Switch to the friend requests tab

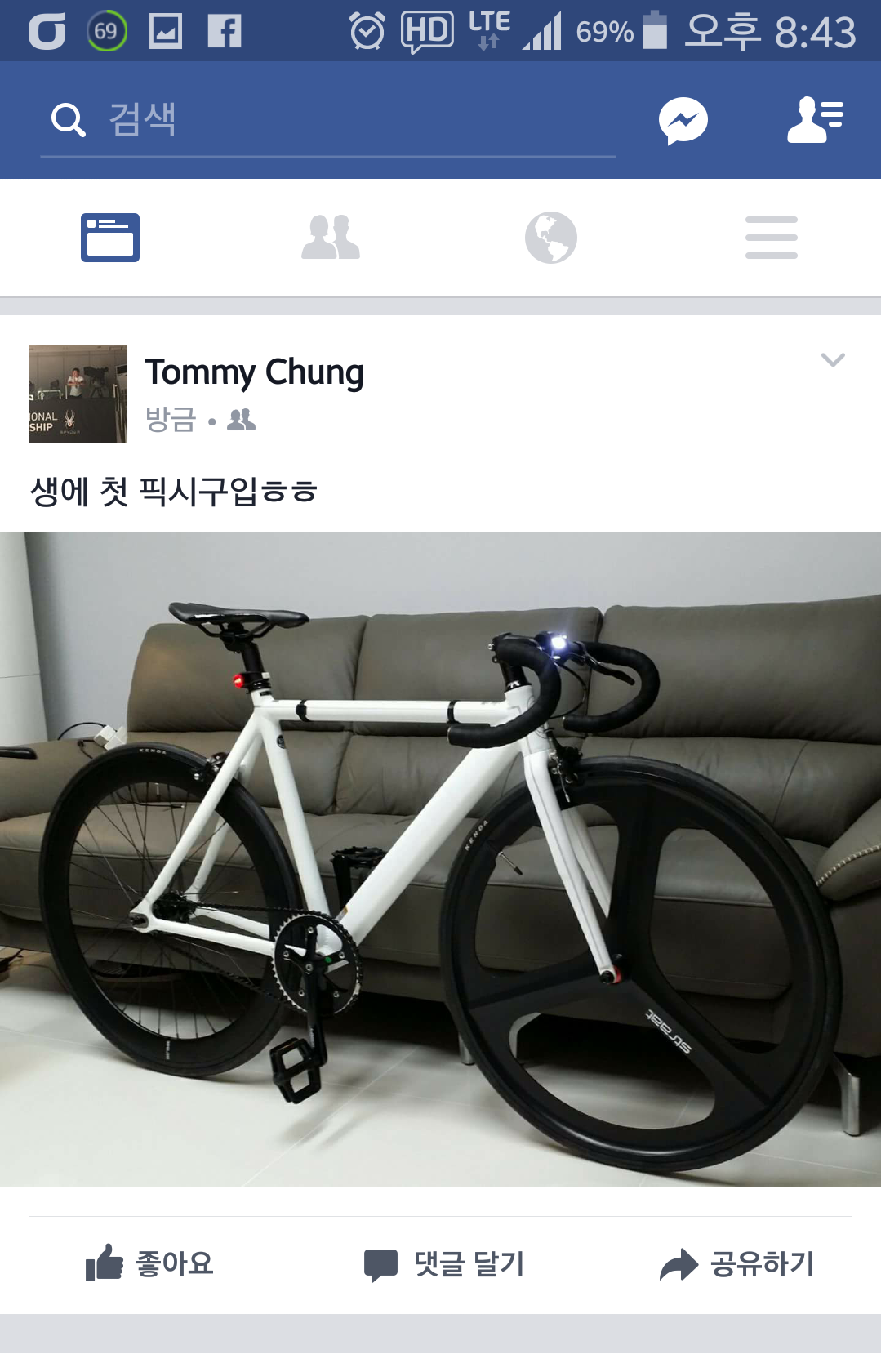coord(330,238)
